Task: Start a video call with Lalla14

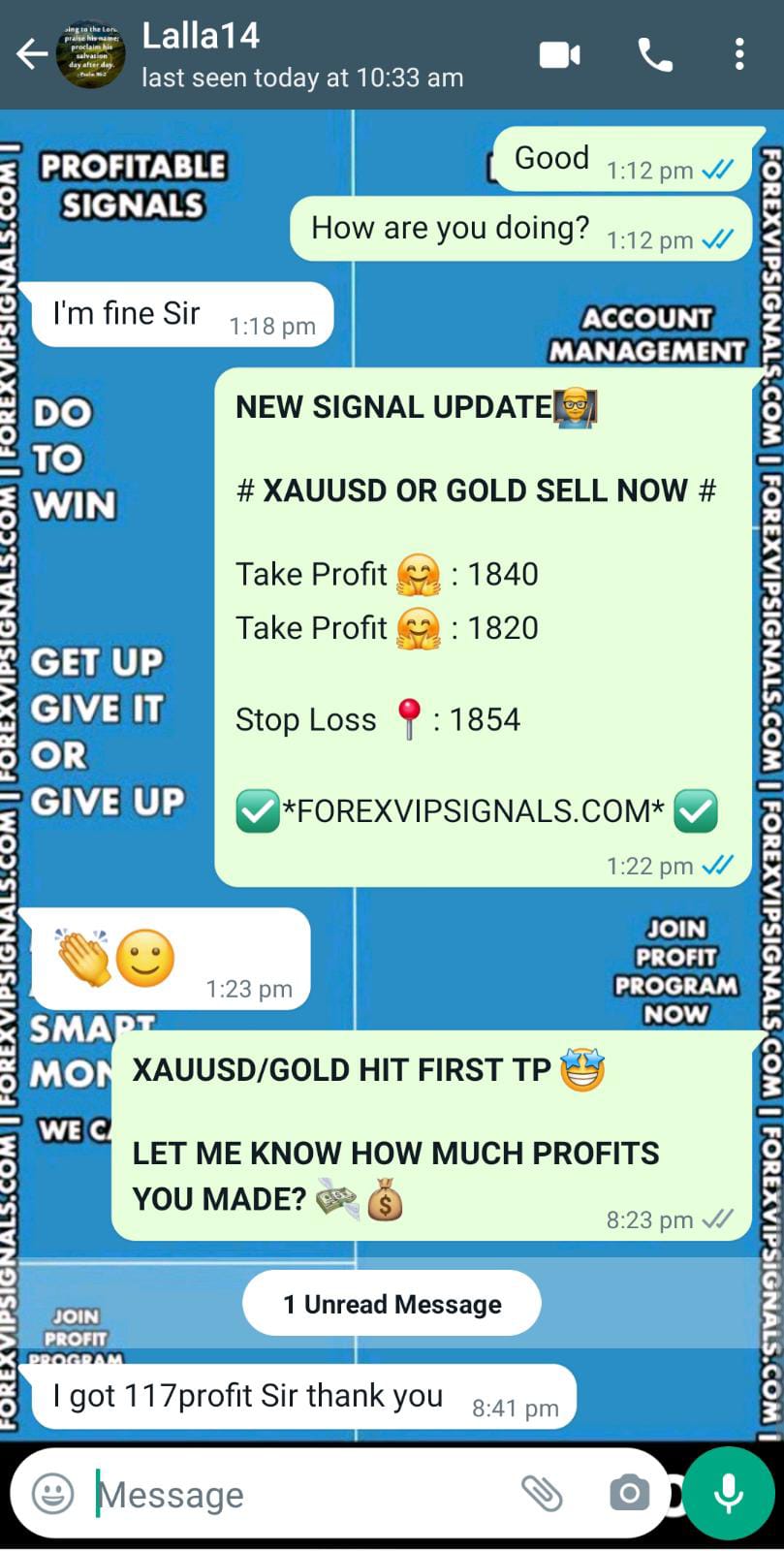Action: 559,55
